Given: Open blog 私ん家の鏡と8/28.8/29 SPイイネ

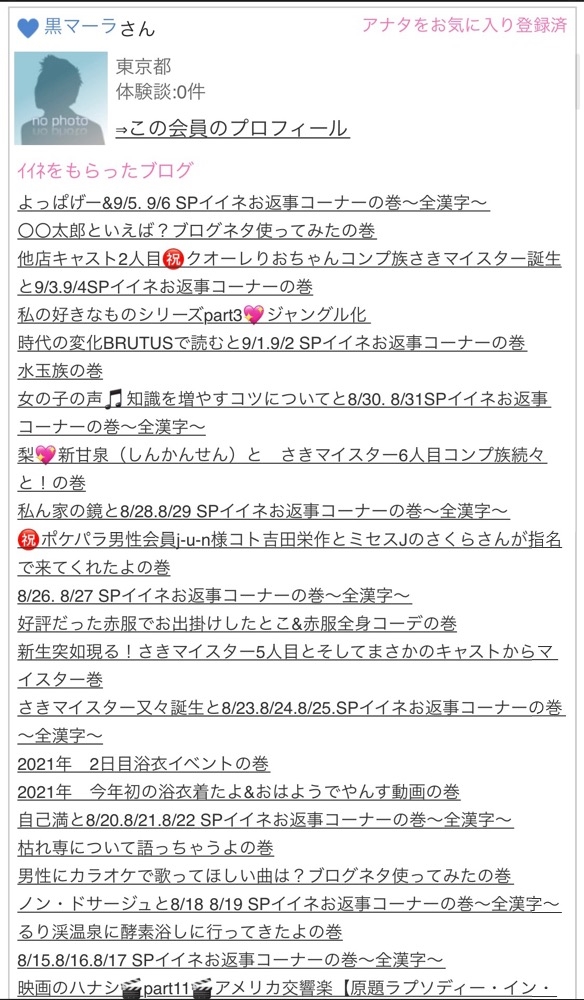Looking at the screenshot, I should pos(263,511).
